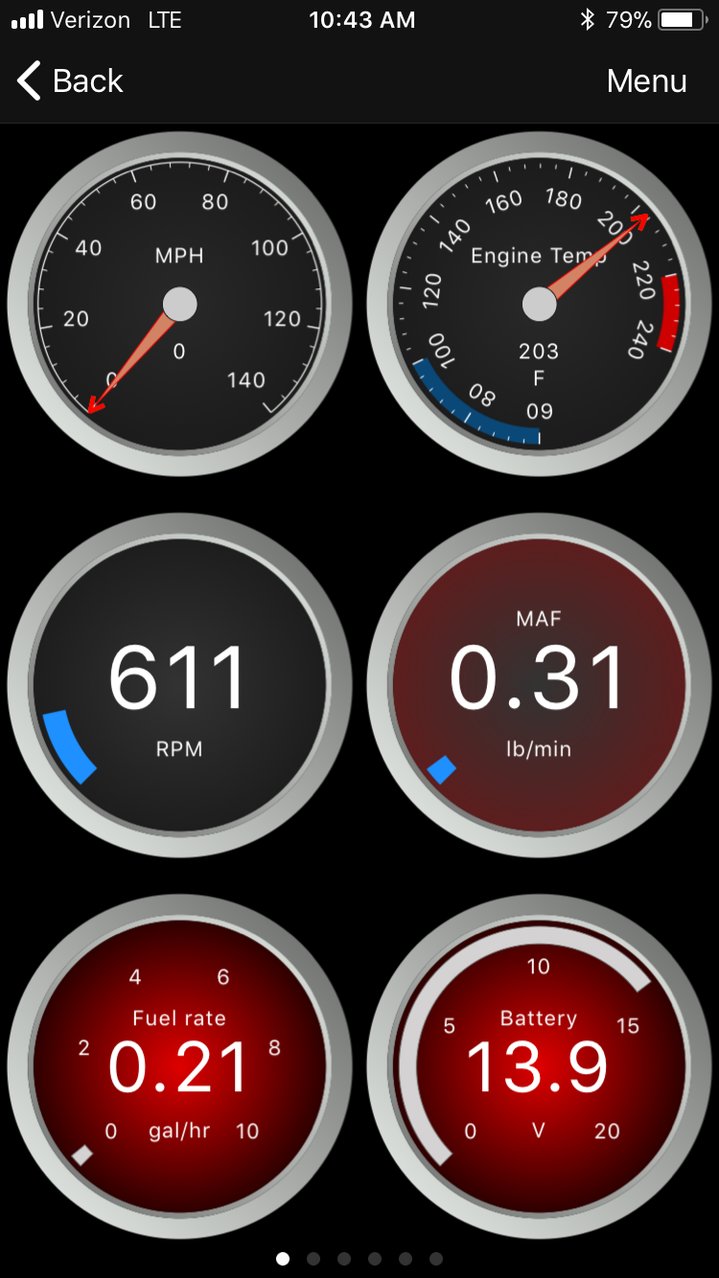Select the Engine Temp gauge
The image size is (719, 1278).
(x=539, y=304)
